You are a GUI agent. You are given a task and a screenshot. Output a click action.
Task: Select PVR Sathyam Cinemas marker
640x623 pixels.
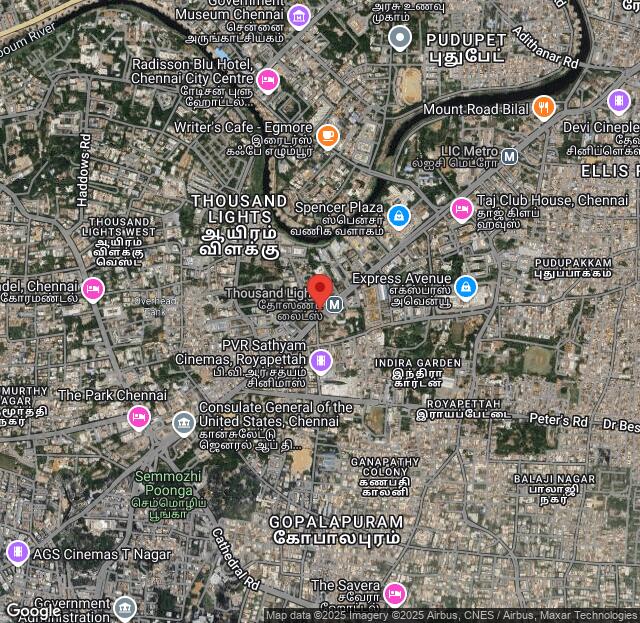(x=320, y=360)
